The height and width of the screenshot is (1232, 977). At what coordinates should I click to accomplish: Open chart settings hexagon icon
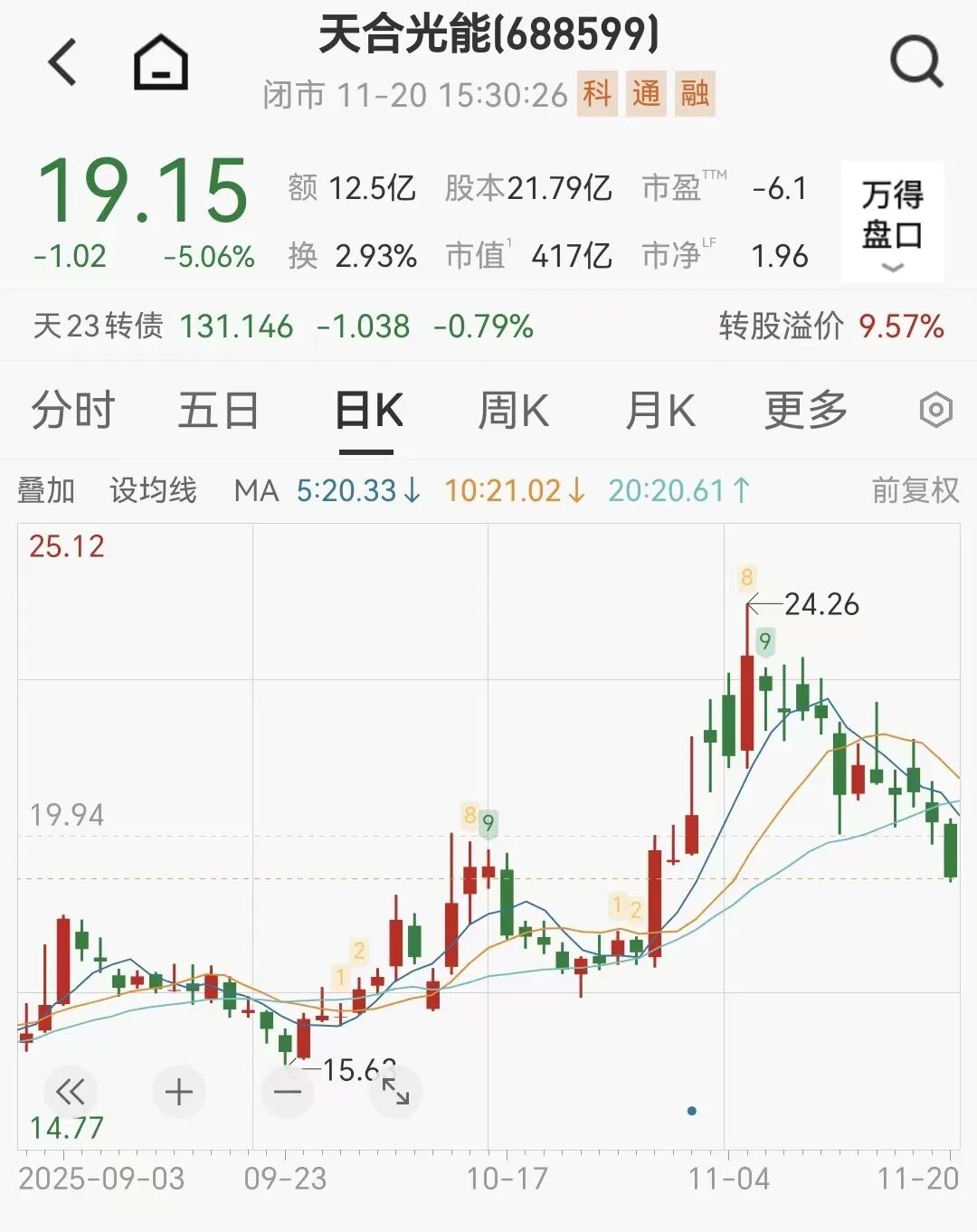[935, 411]
